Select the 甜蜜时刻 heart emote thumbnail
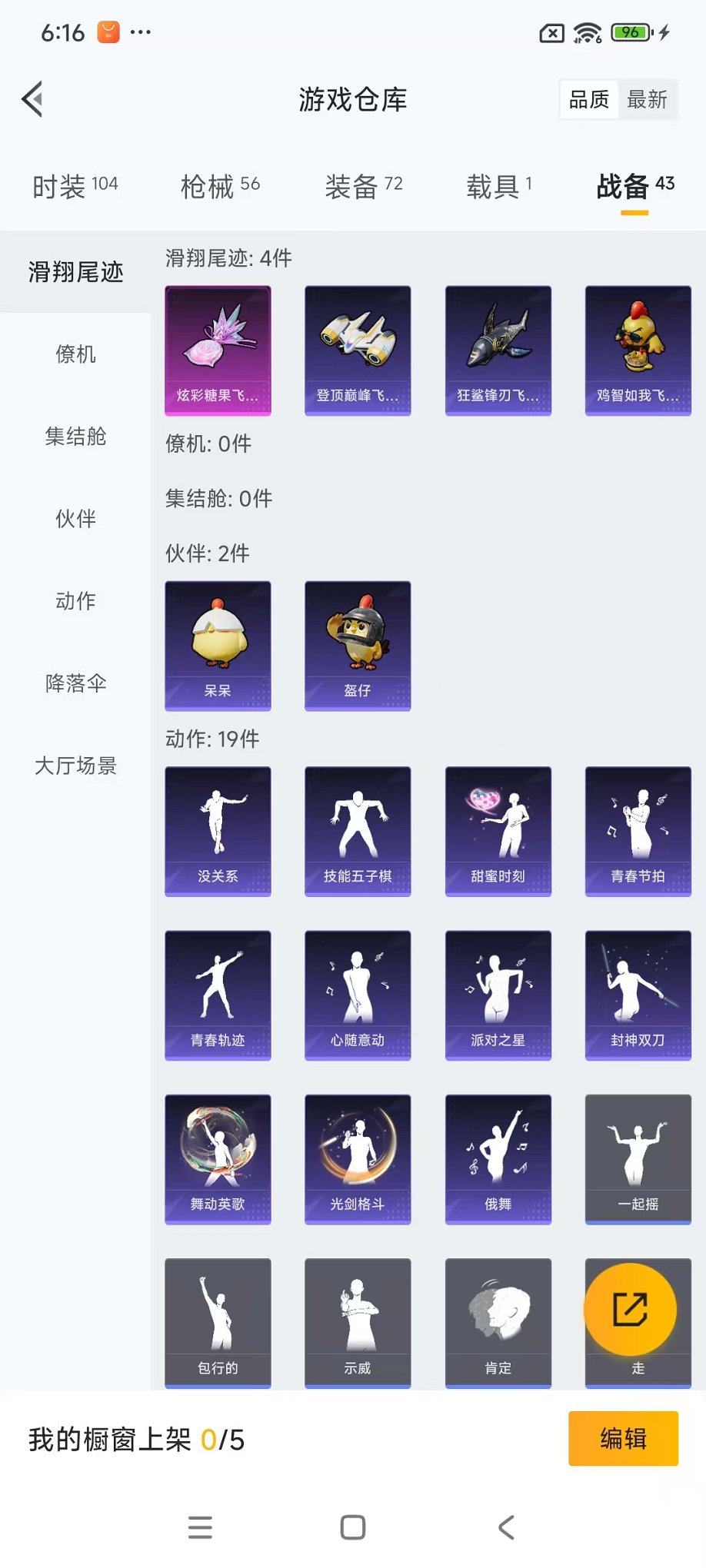The height and width of the screenshot is (1568, 706). 498,830
